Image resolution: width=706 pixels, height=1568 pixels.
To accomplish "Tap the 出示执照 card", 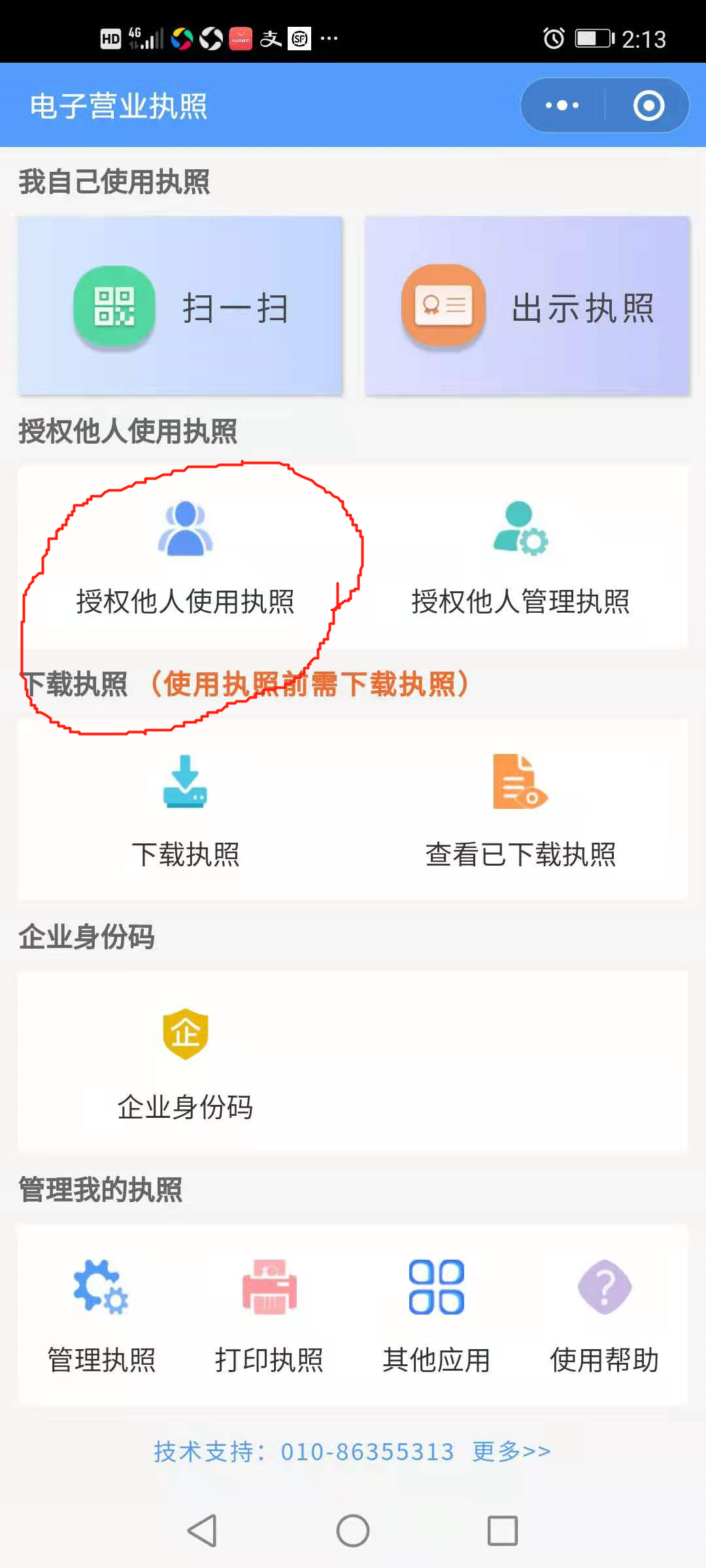I will [x=527, y=306].
